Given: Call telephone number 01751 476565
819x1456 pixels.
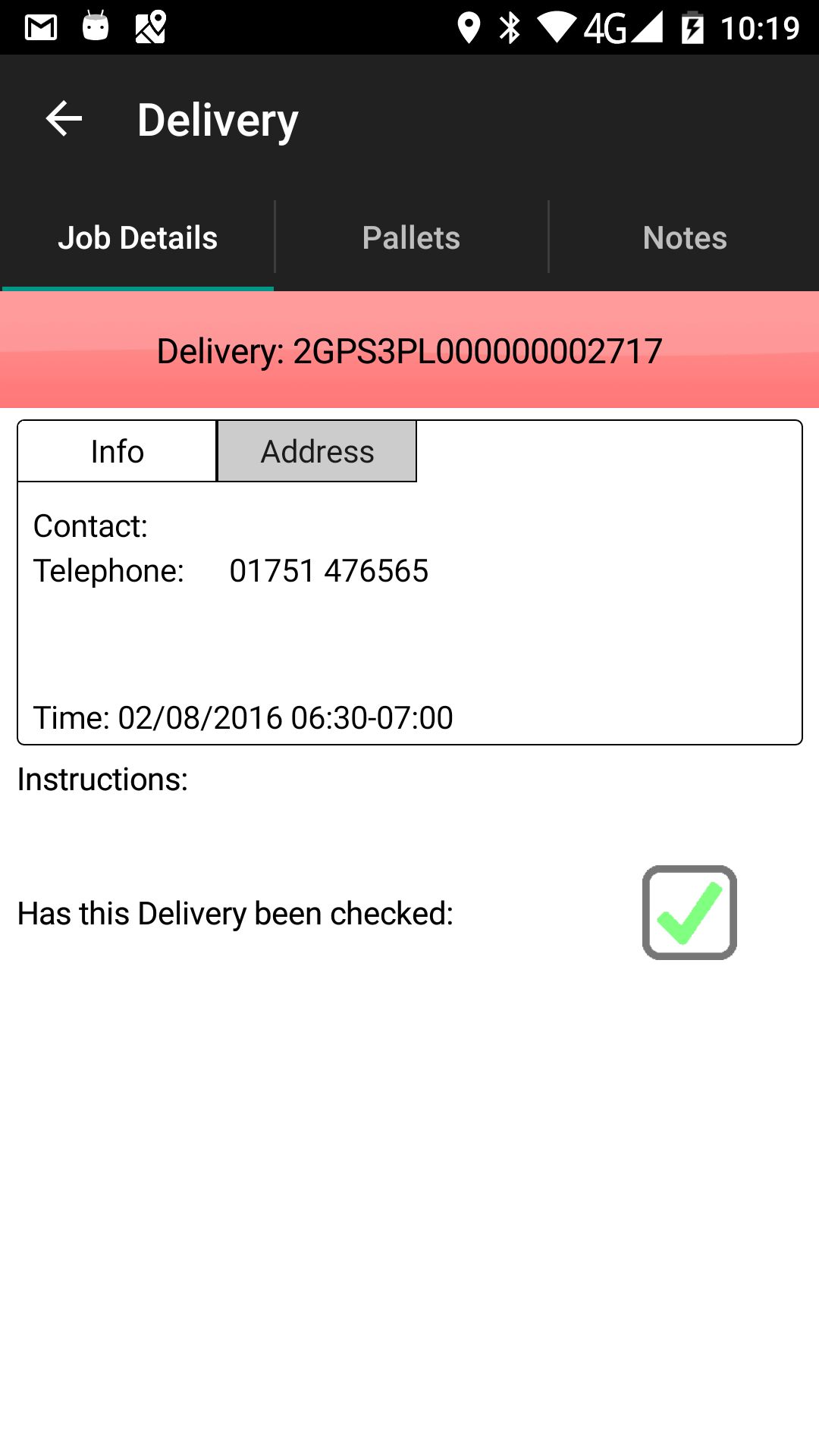Looking at the screenshot, I should 329,571.
